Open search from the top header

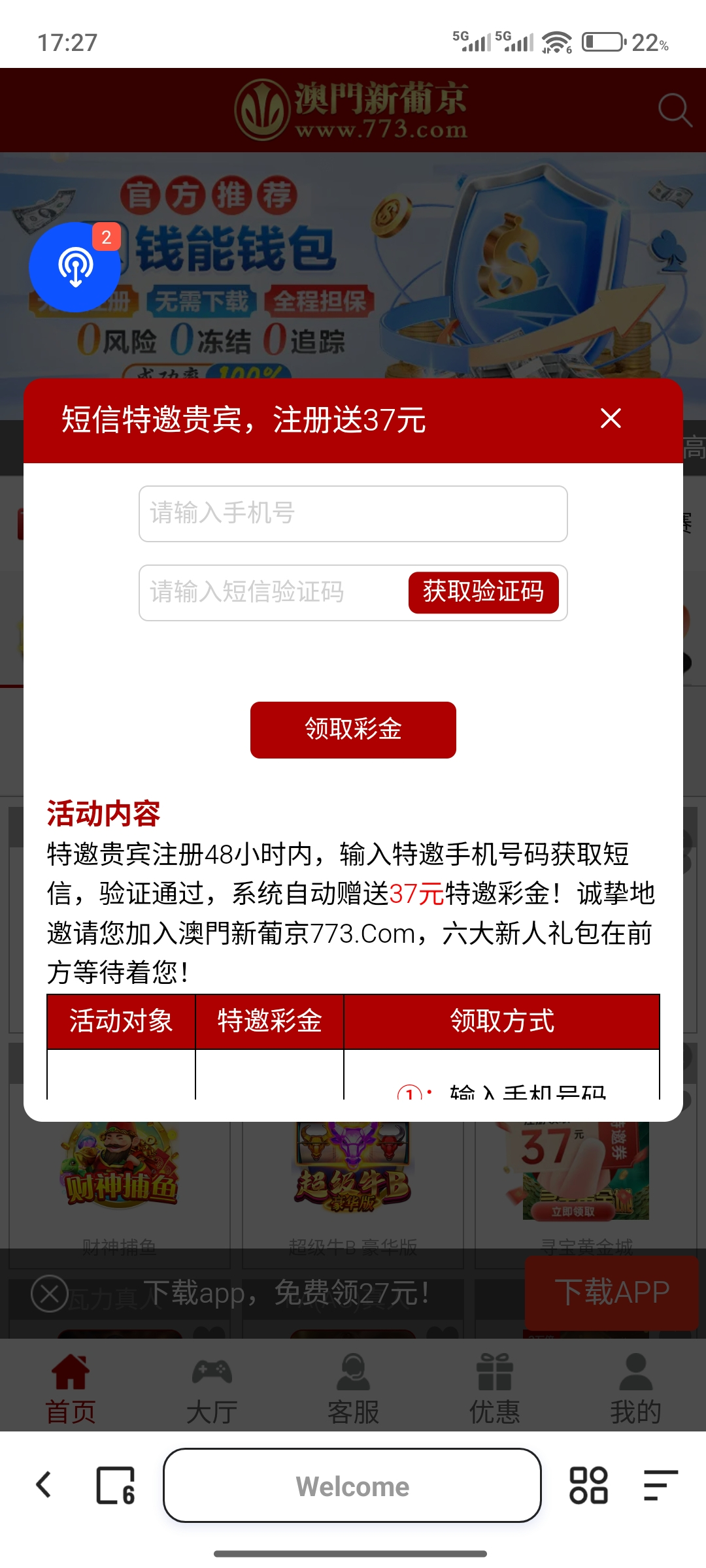[674, 110]
